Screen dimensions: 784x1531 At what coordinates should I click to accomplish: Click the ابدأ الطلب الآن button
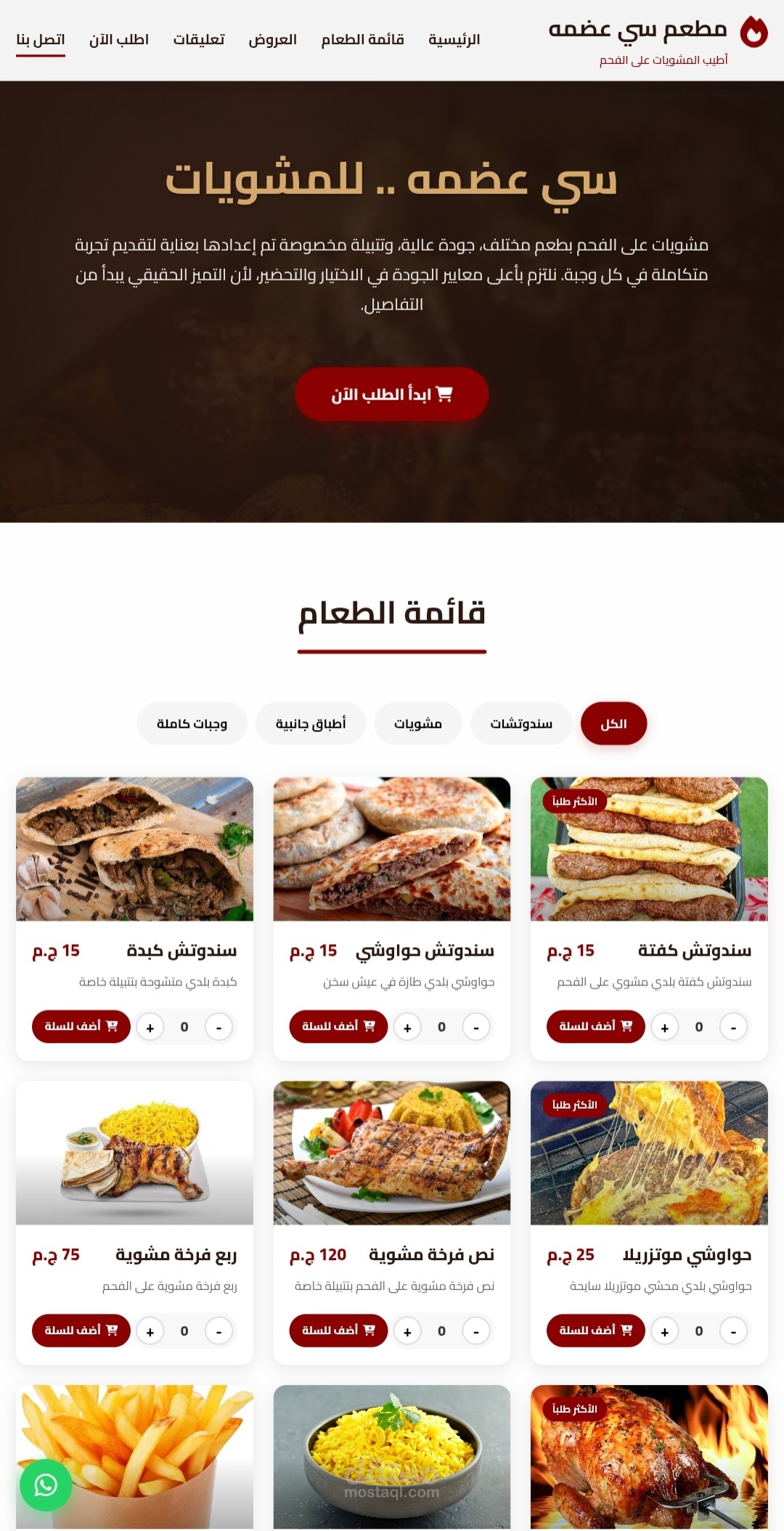click(x=391, y=393)
